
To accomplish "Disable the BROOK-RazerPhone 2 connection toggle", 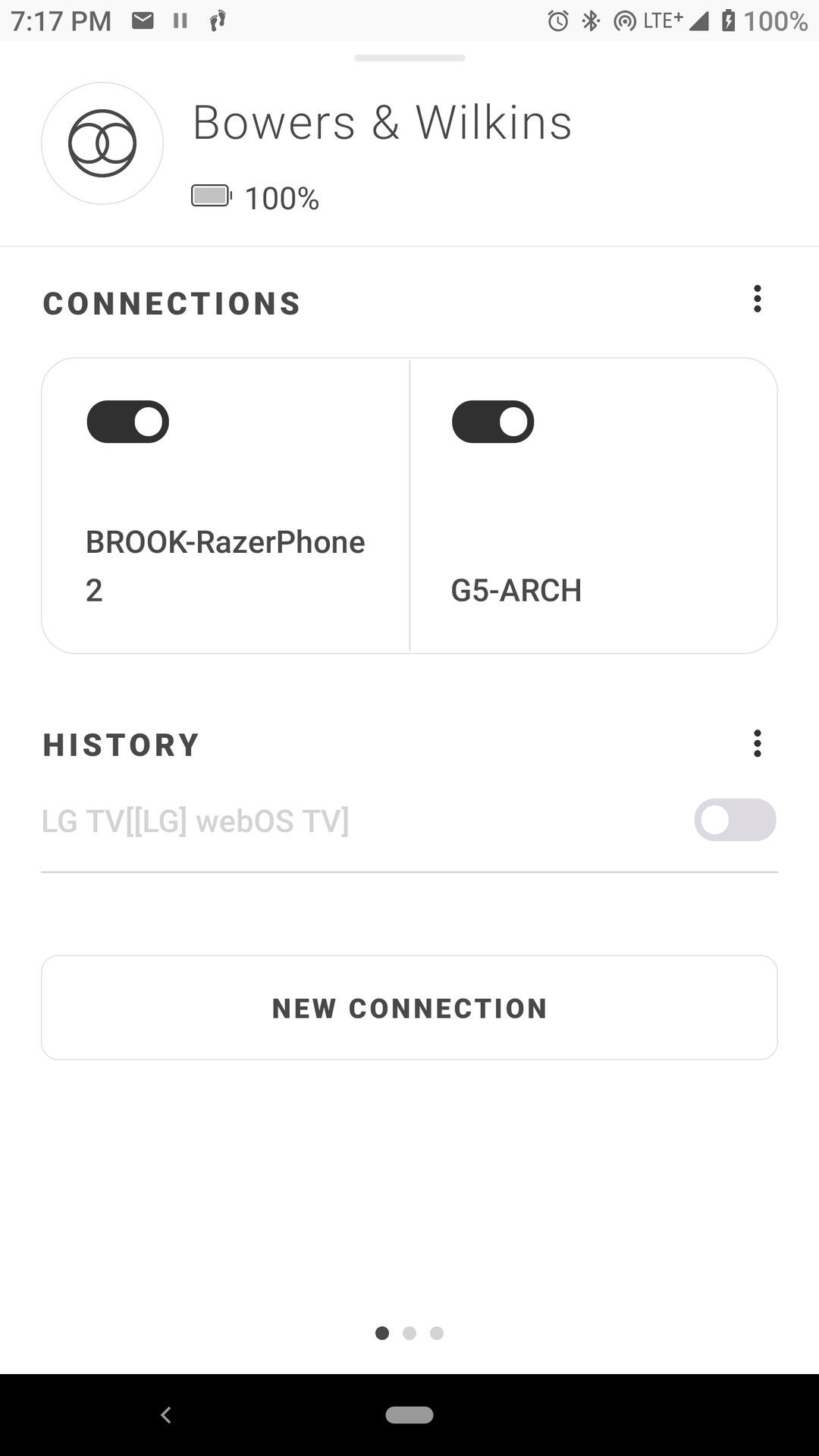I will [x=128, y=422].
